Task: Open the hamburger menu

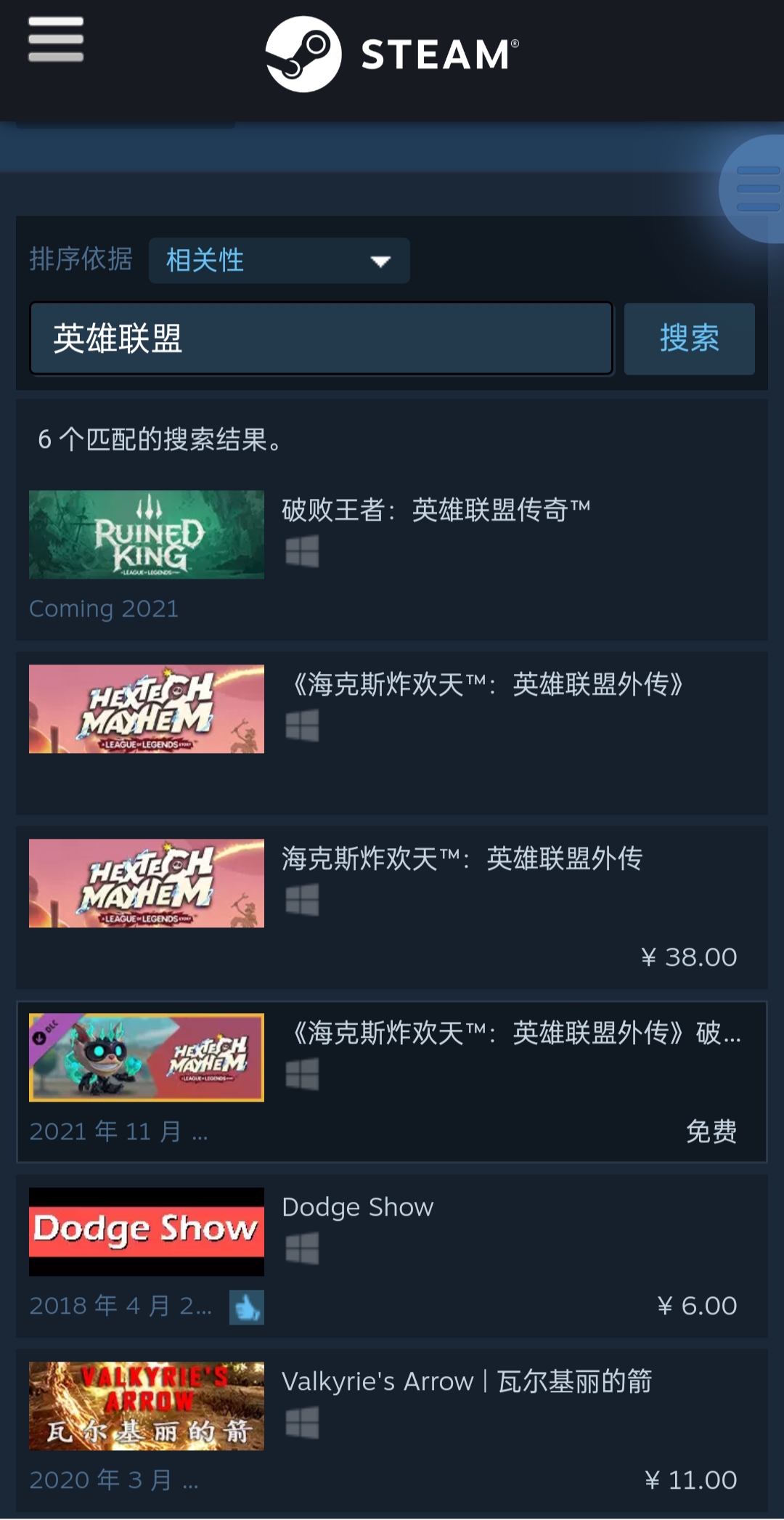Action: (x=56, y=39)
